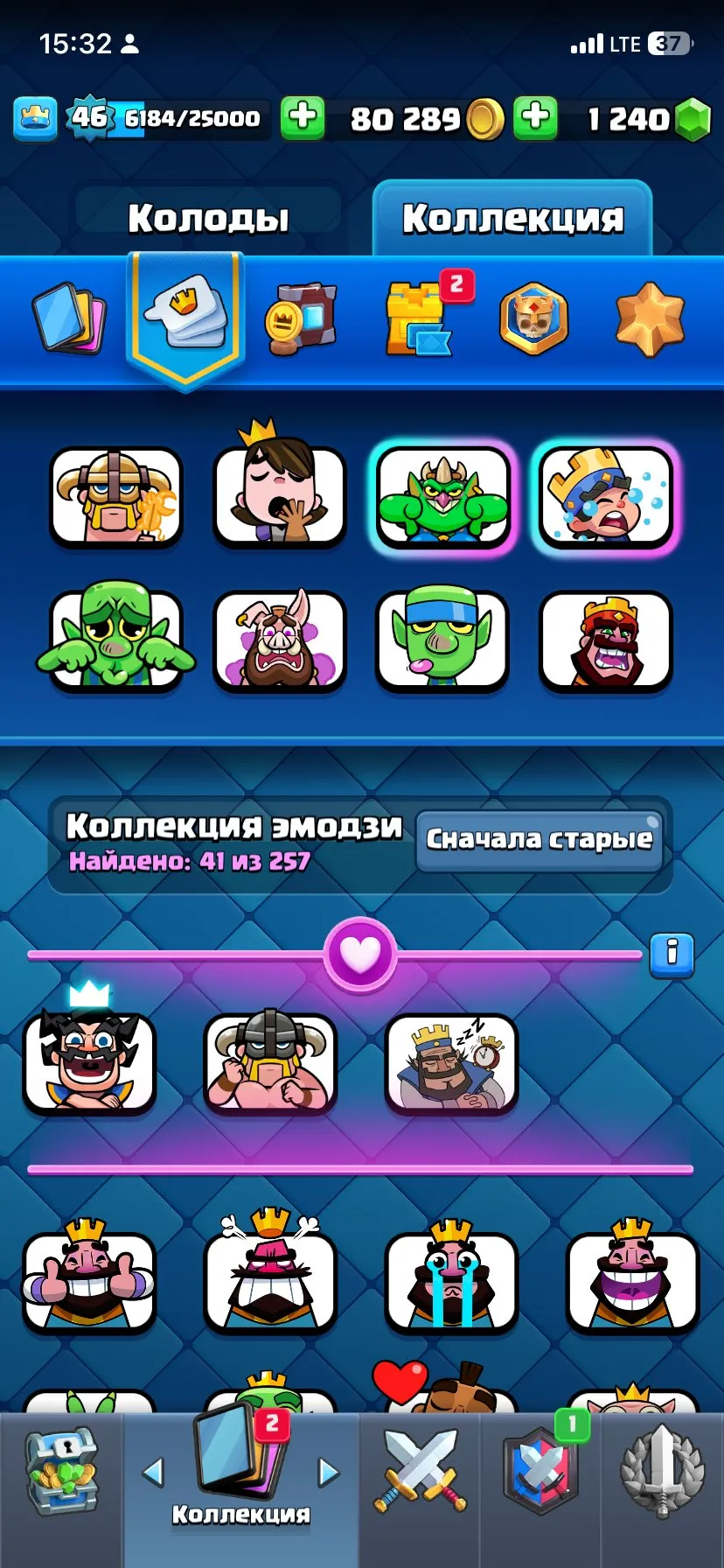Tap the blue 'i' info button
This screenshot has width=724, height=1568.
coord(672,956)
